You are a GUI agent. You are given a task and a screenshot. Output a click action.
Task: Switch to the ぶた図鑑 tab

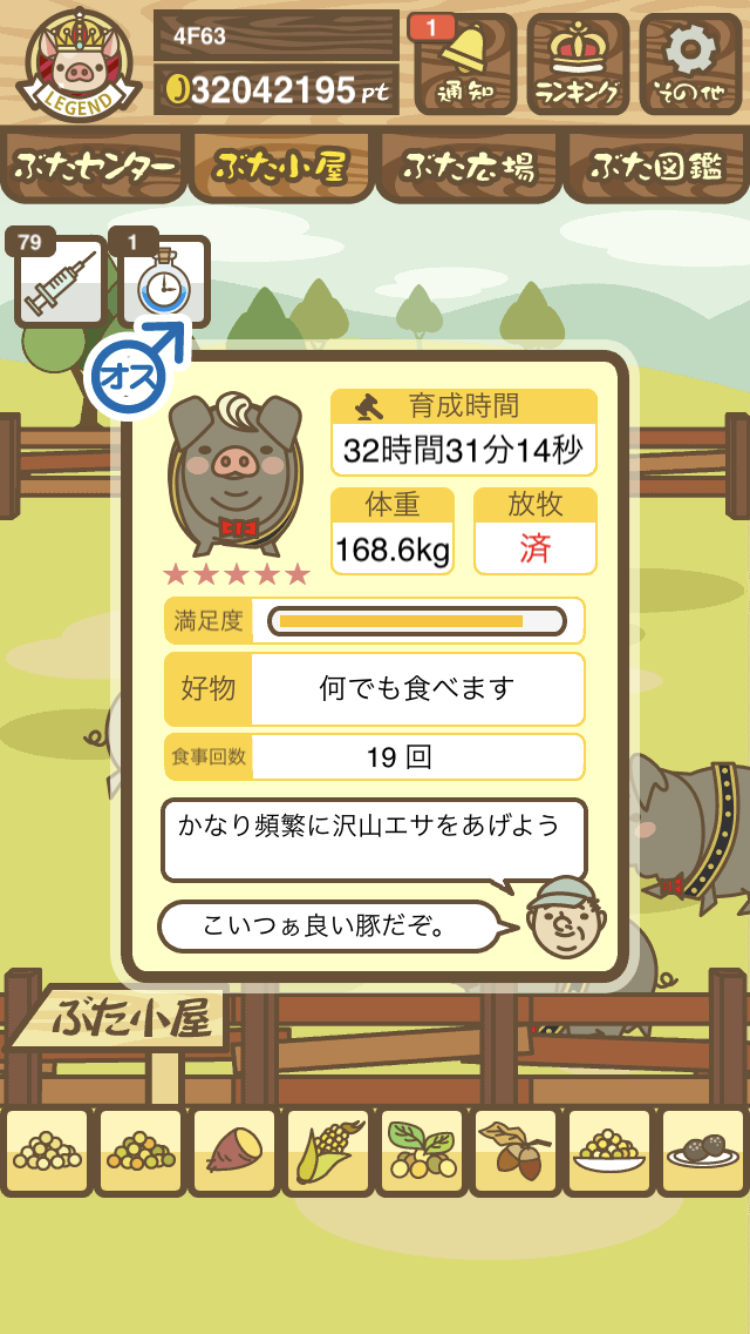coord(655,167)
